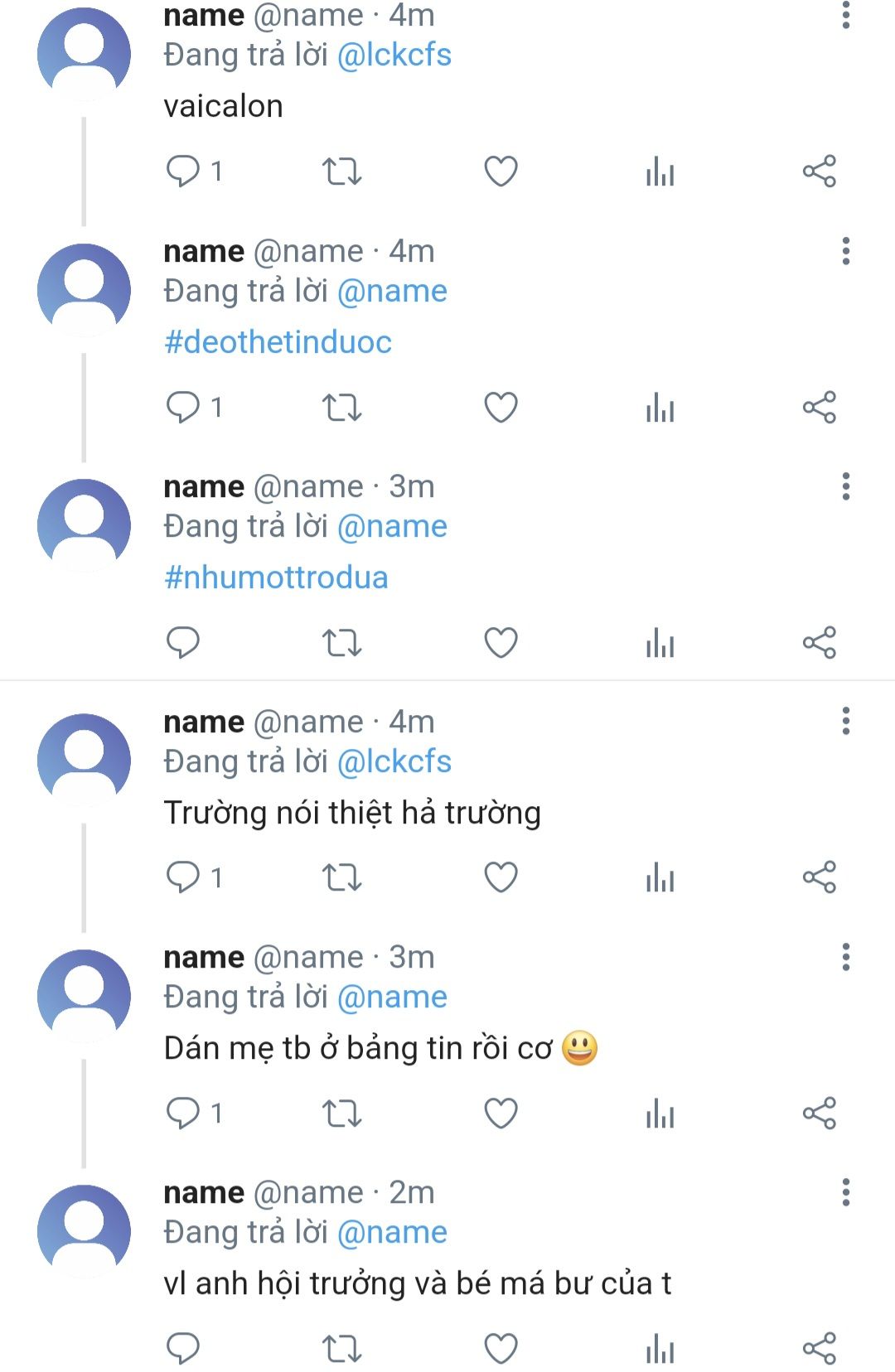Viewport: 895px width, 1372px height.
Task: Open more options for "Dán mẹ tb" reply
Action: pyautogui.click(x=845, y=957)
